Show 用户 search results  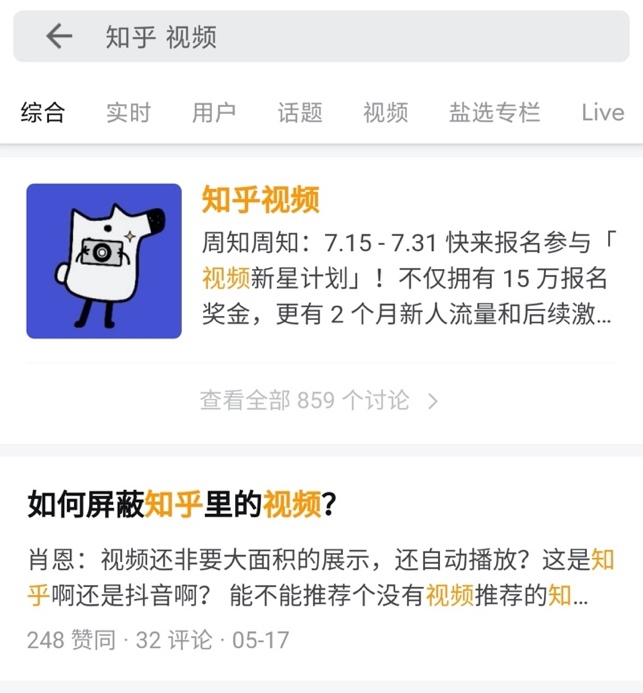[214, 112]
